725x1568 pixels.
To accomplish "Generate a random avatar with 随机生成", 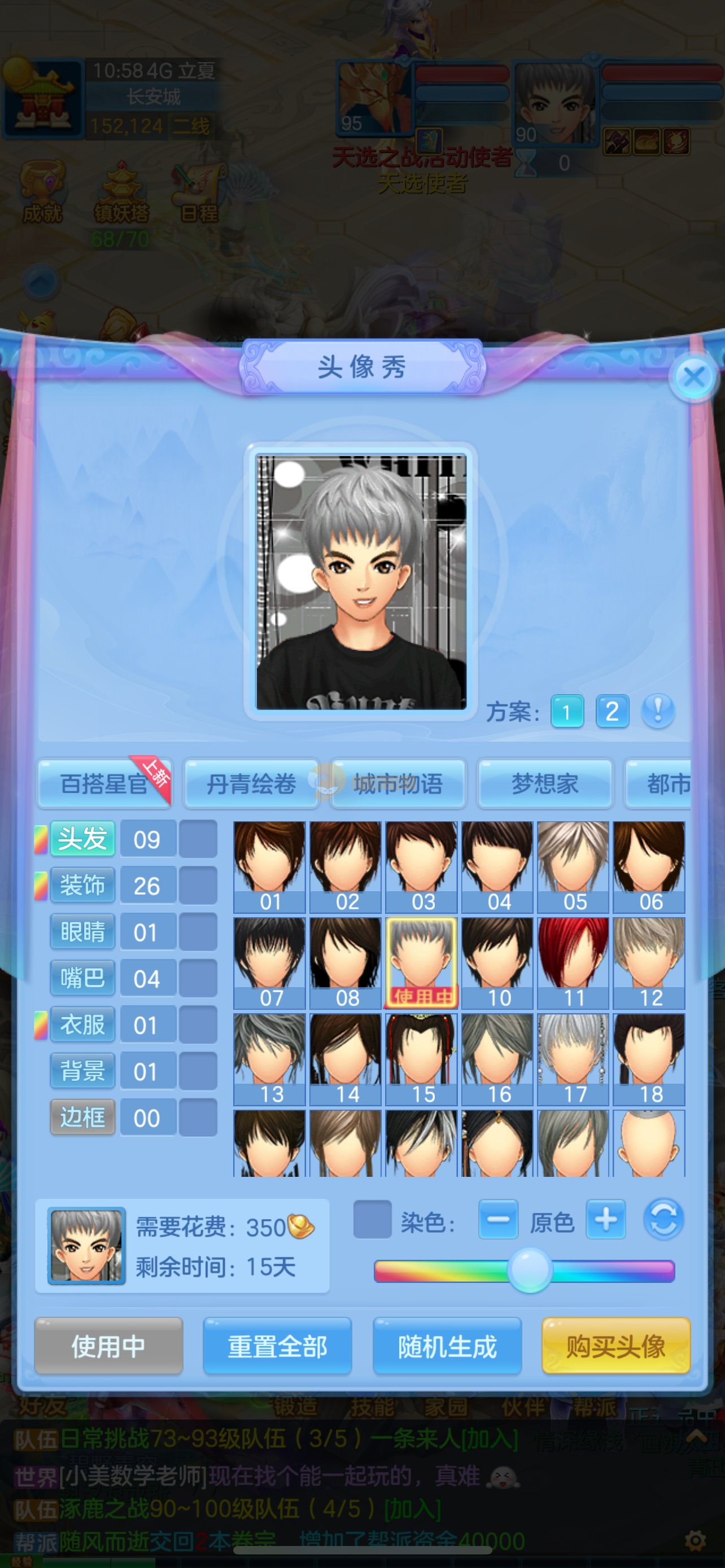I will click(447, 1346).
